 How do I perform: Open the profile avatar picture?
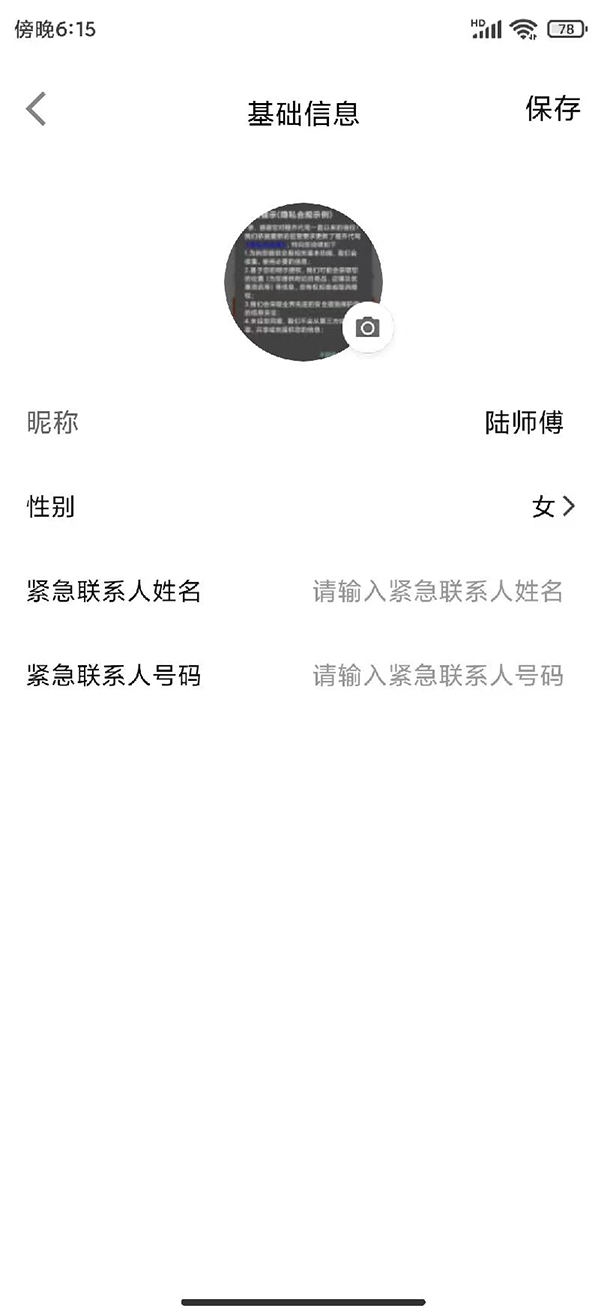point(298,278)
